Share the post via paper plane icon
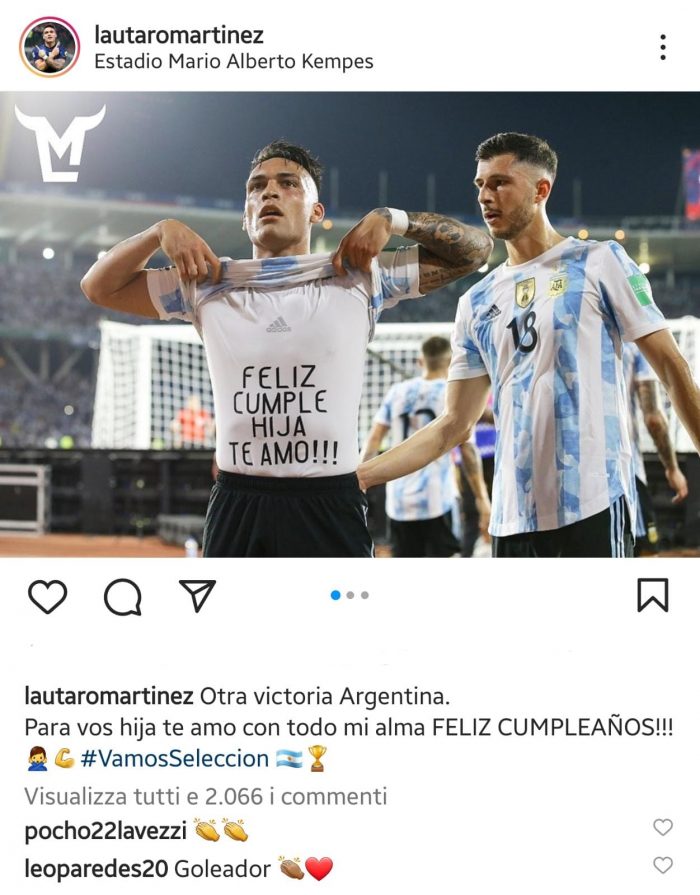 pos(197,596)
